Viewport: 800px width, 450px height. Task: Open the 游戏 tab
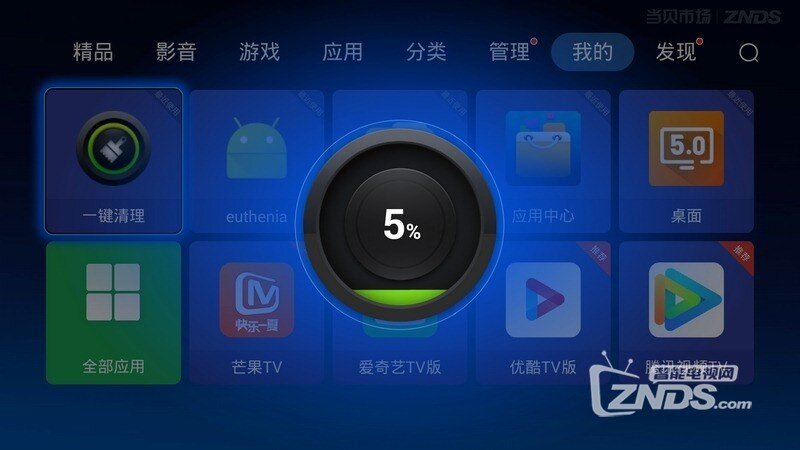tap(260, 52)
